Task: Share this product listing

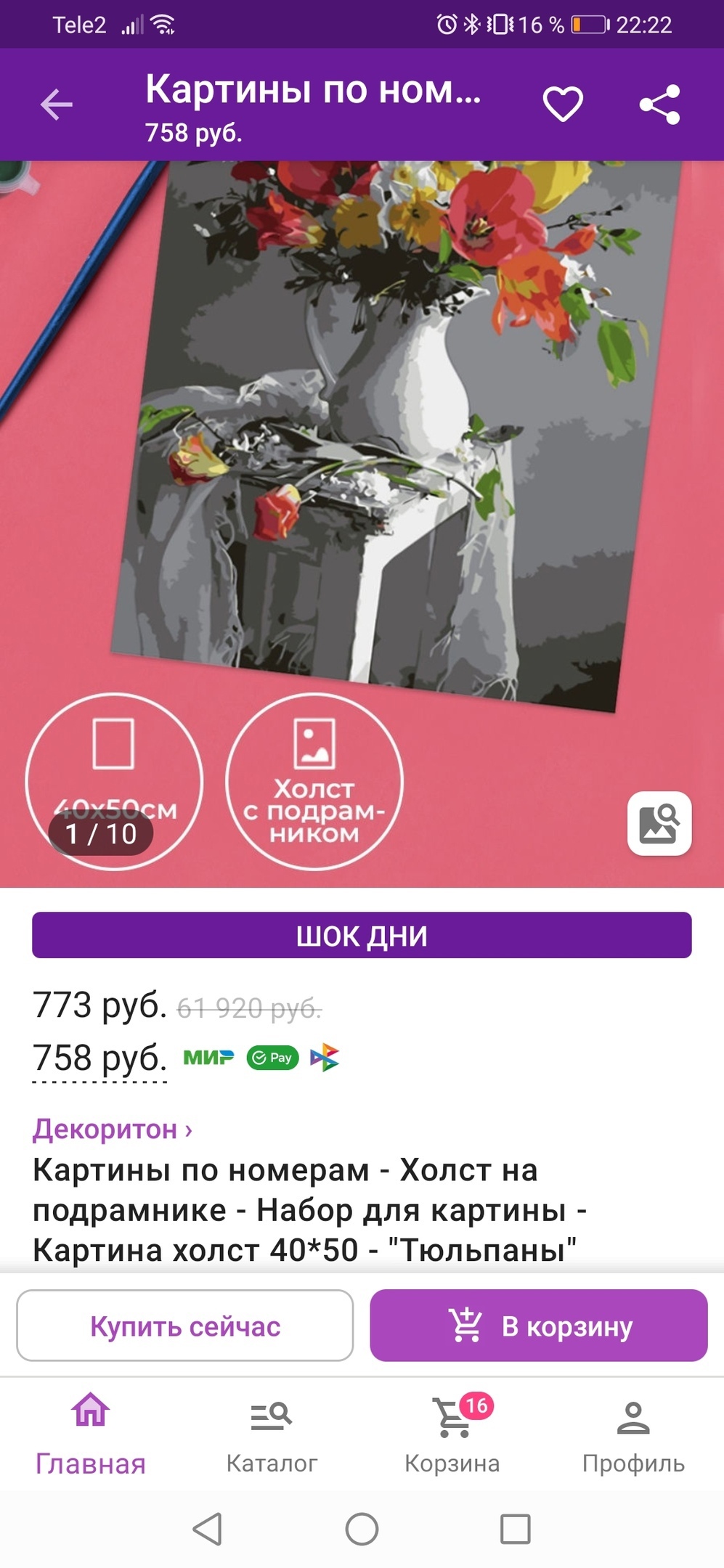Action: 659,105
